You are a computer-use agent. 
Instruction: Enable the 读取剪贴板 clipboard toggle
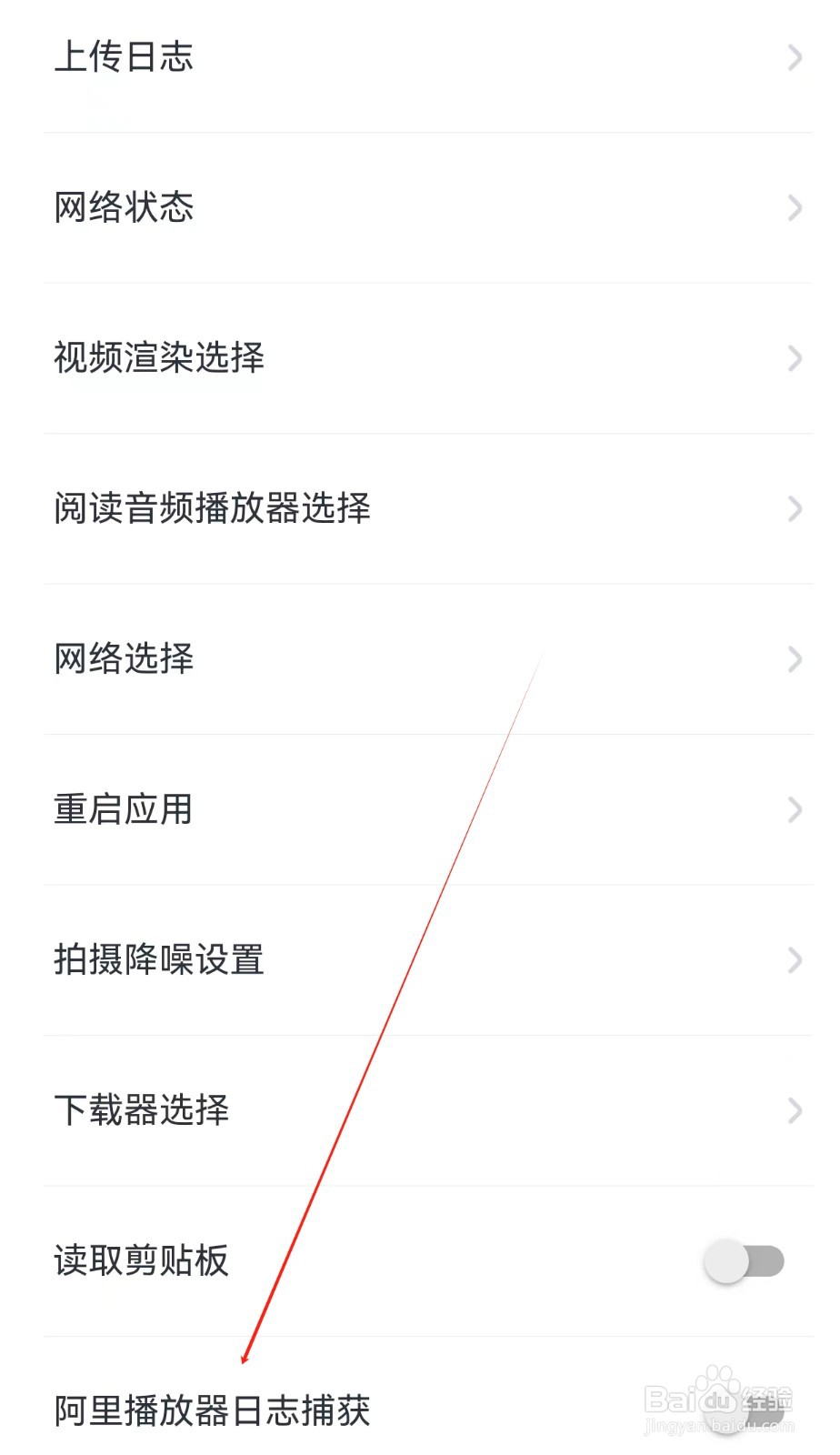(745, 1260)
